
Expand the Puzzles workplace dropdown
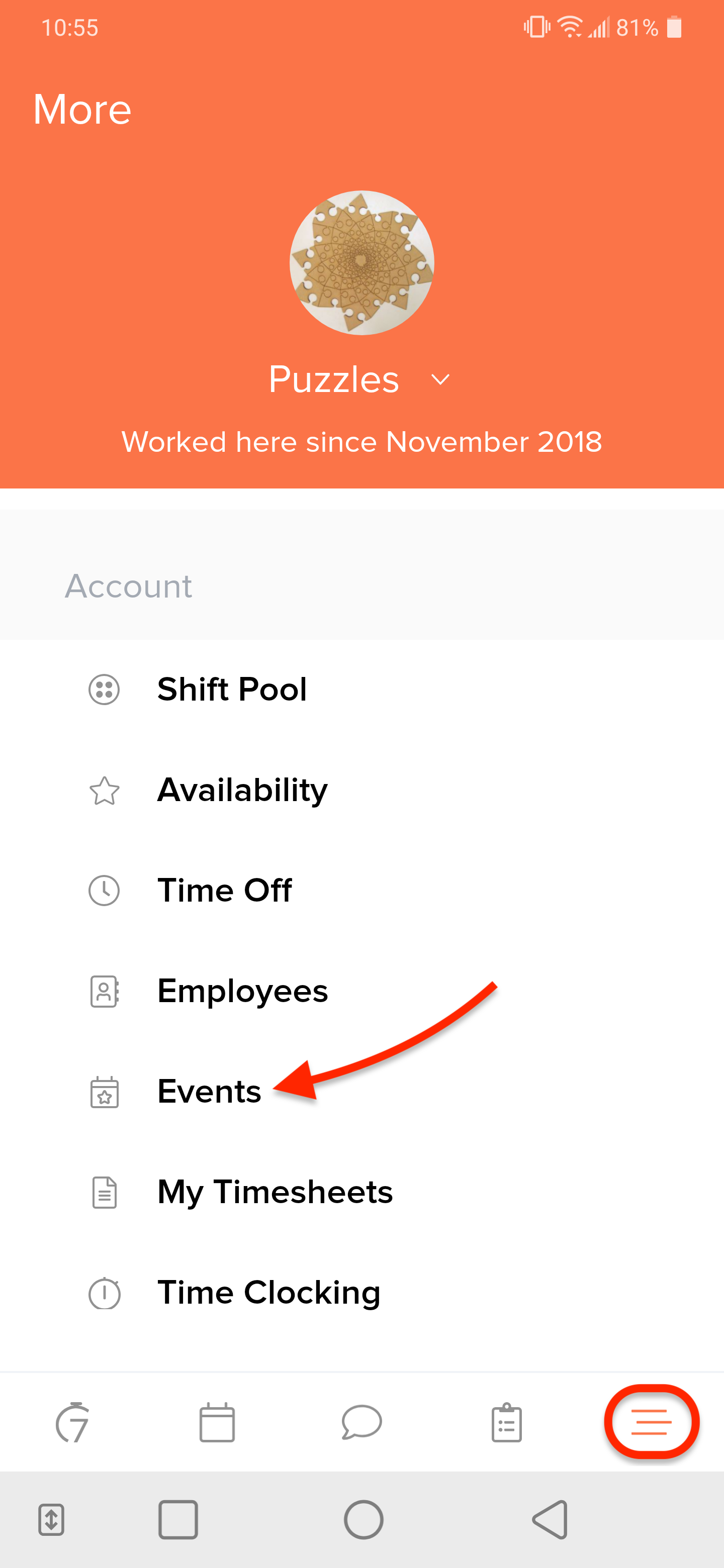tap(439, 380)
